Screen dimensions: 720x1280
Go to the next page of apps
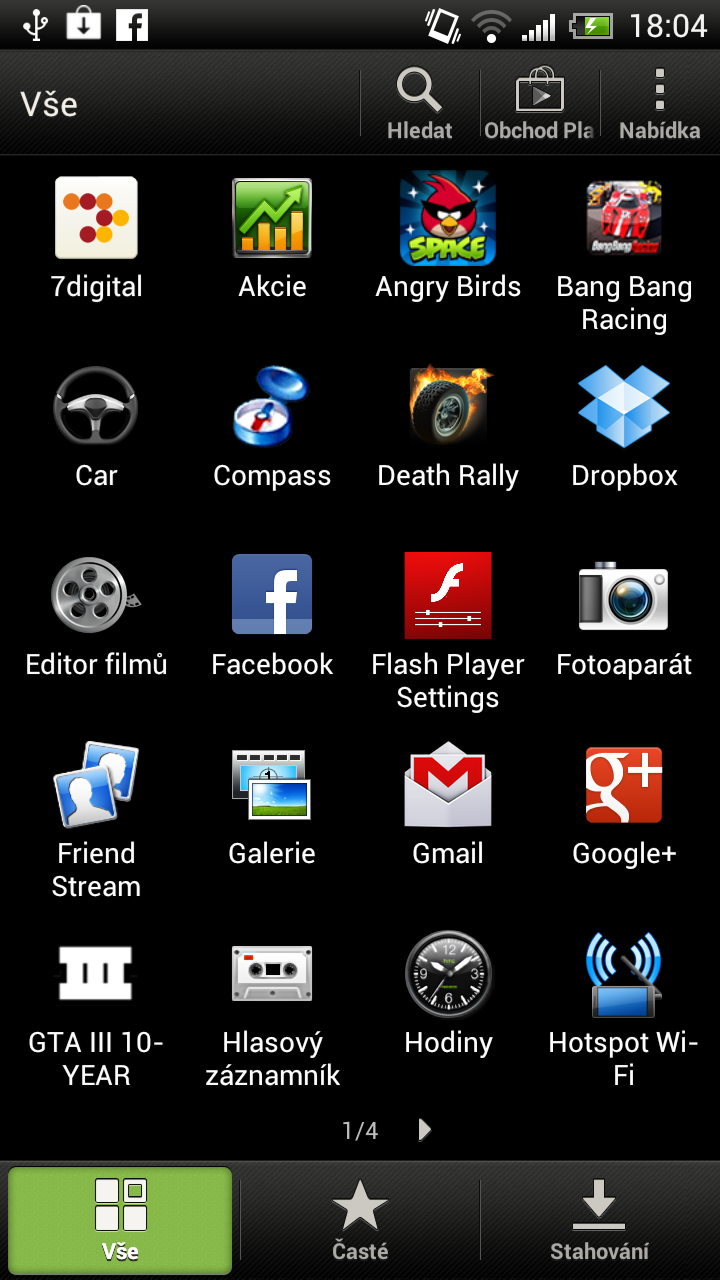pos(425,1131)
